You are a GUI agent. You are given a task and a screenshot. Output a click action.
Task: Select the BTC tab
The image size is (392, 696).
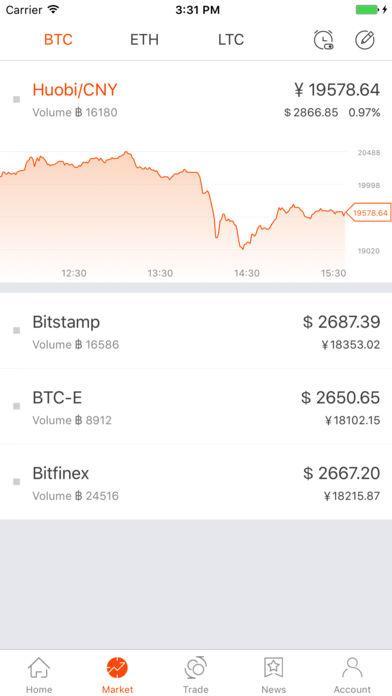58,40
